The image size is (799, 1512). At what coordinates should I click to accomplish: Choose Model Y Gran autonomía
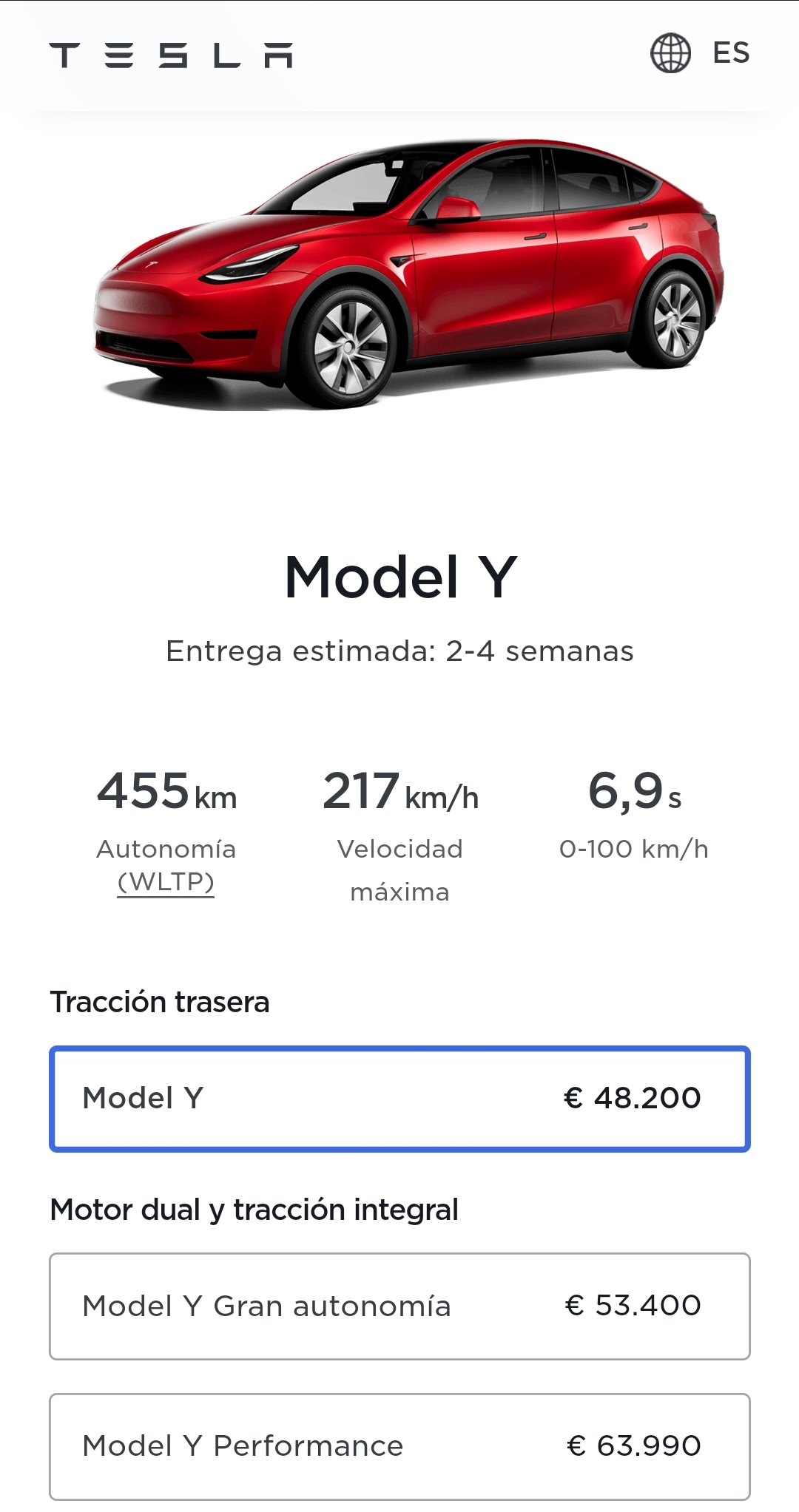[399, 1306]
